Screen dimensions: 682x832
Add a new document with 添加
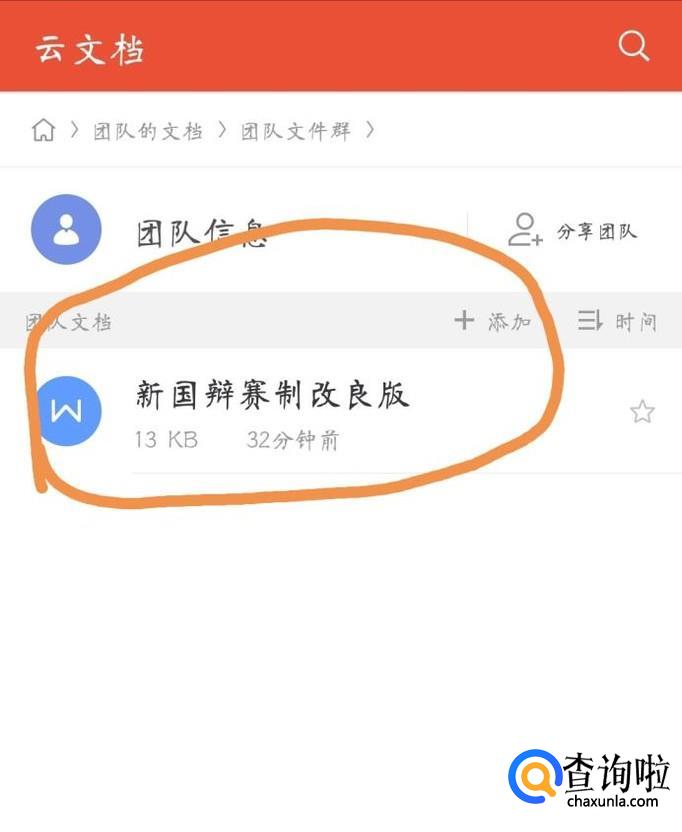pyautogui.click(x=493, y=321)
